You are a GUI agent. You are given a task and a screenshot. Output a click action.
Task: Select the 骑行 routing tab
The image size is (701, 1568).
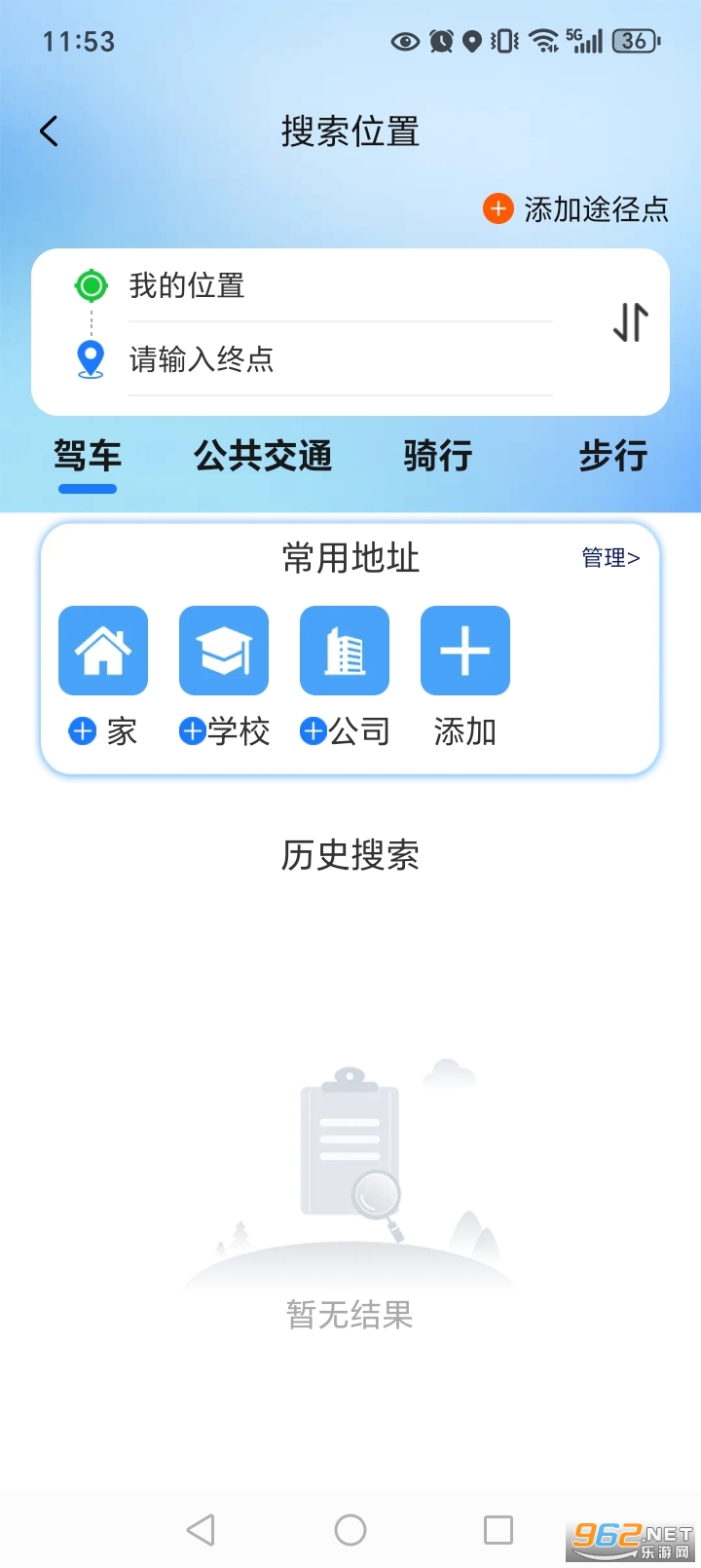pyautogui.click(x=437, y=456)
